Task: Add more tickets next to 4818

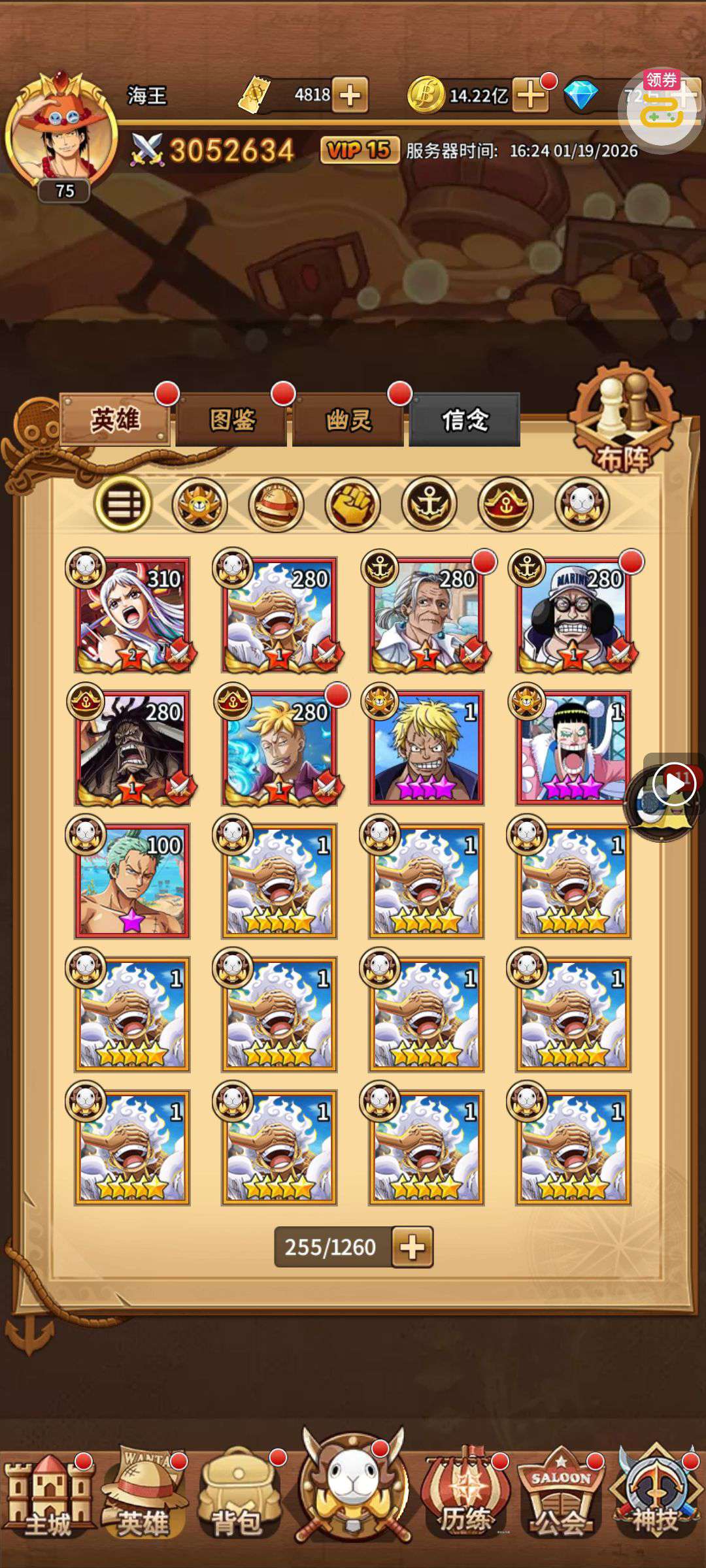Action: 350,95
